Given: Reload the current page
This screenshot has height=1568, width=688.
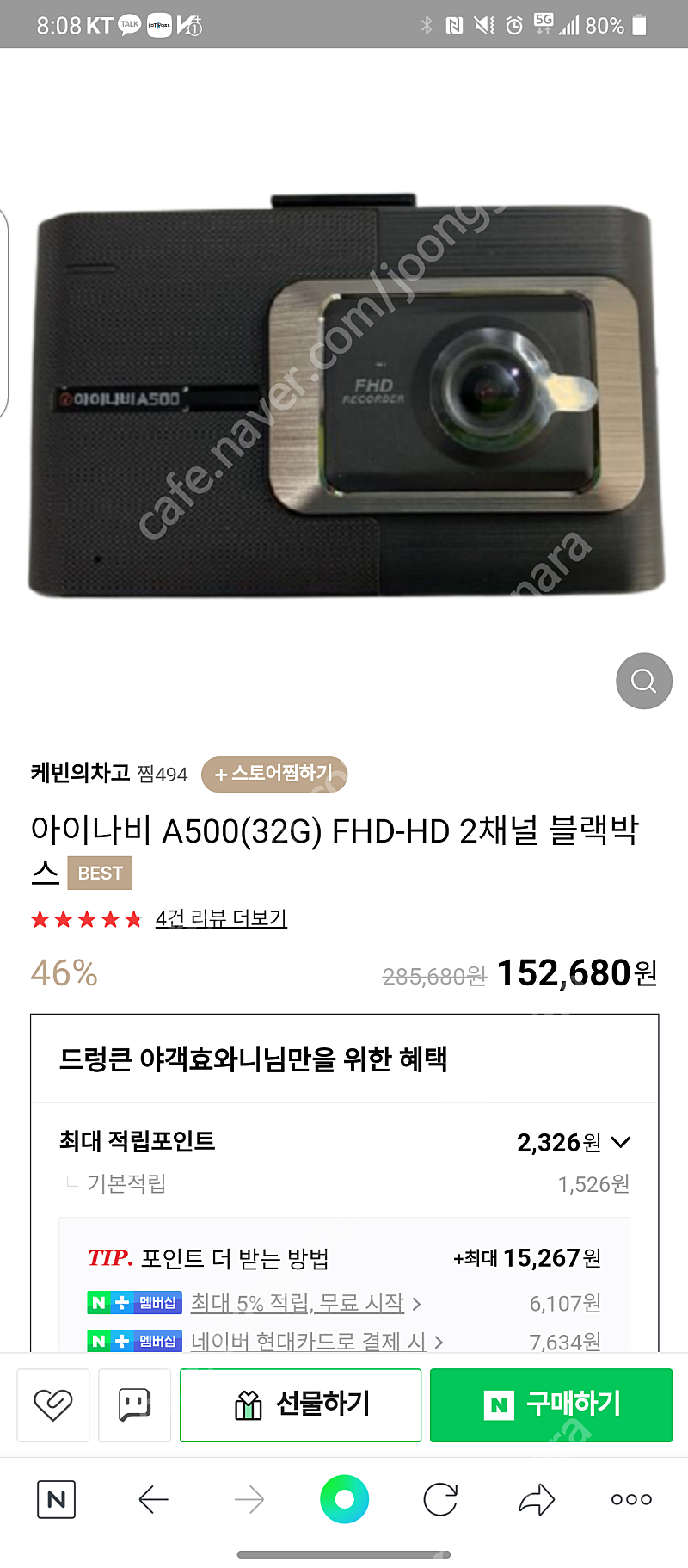Looking at the screenshot, I should point(440,1500).
